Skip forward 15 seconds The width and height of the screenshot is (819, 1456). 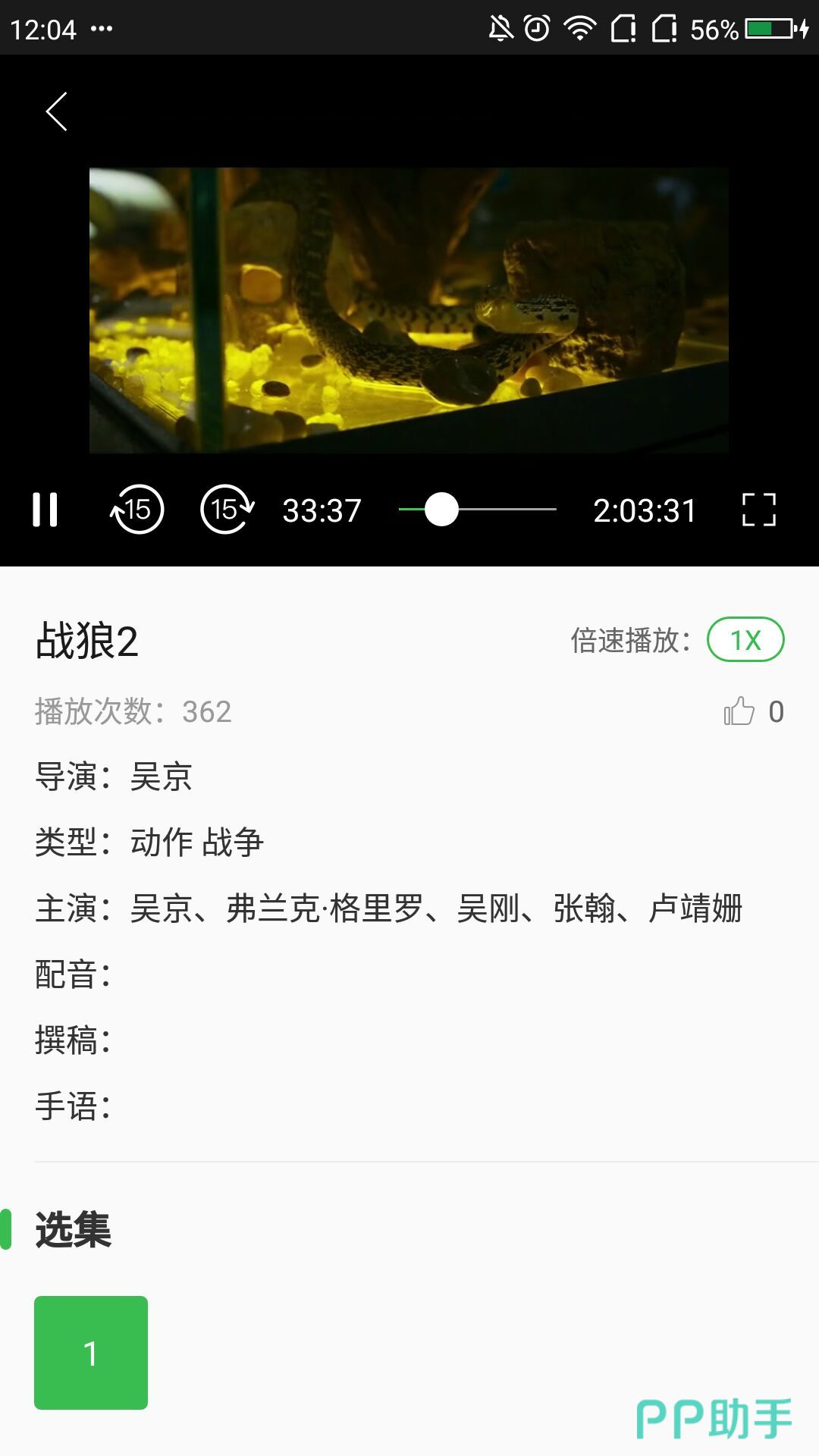[x=227, y=510]
